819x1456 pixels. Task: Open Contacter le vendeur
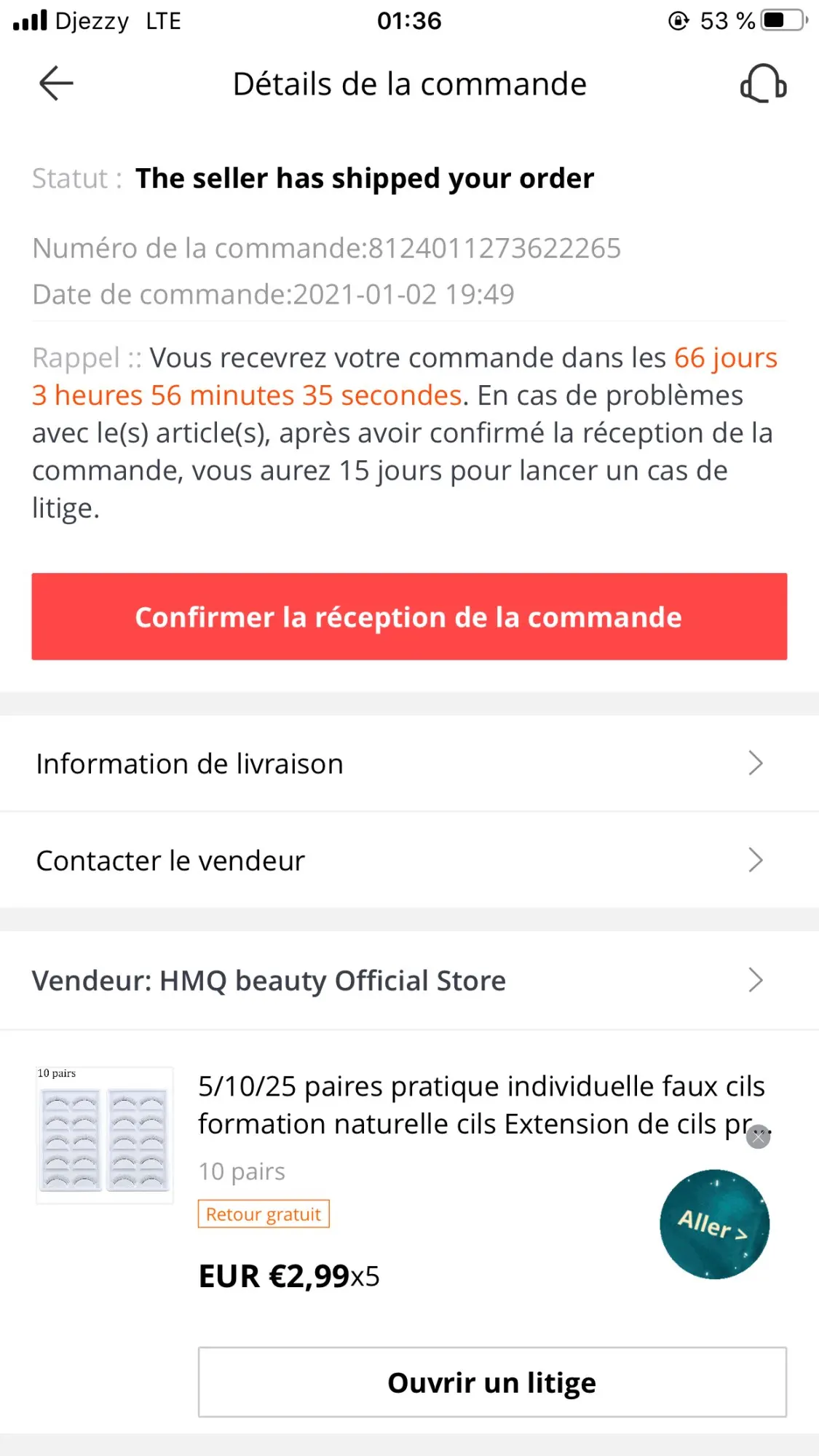[409, 860]
